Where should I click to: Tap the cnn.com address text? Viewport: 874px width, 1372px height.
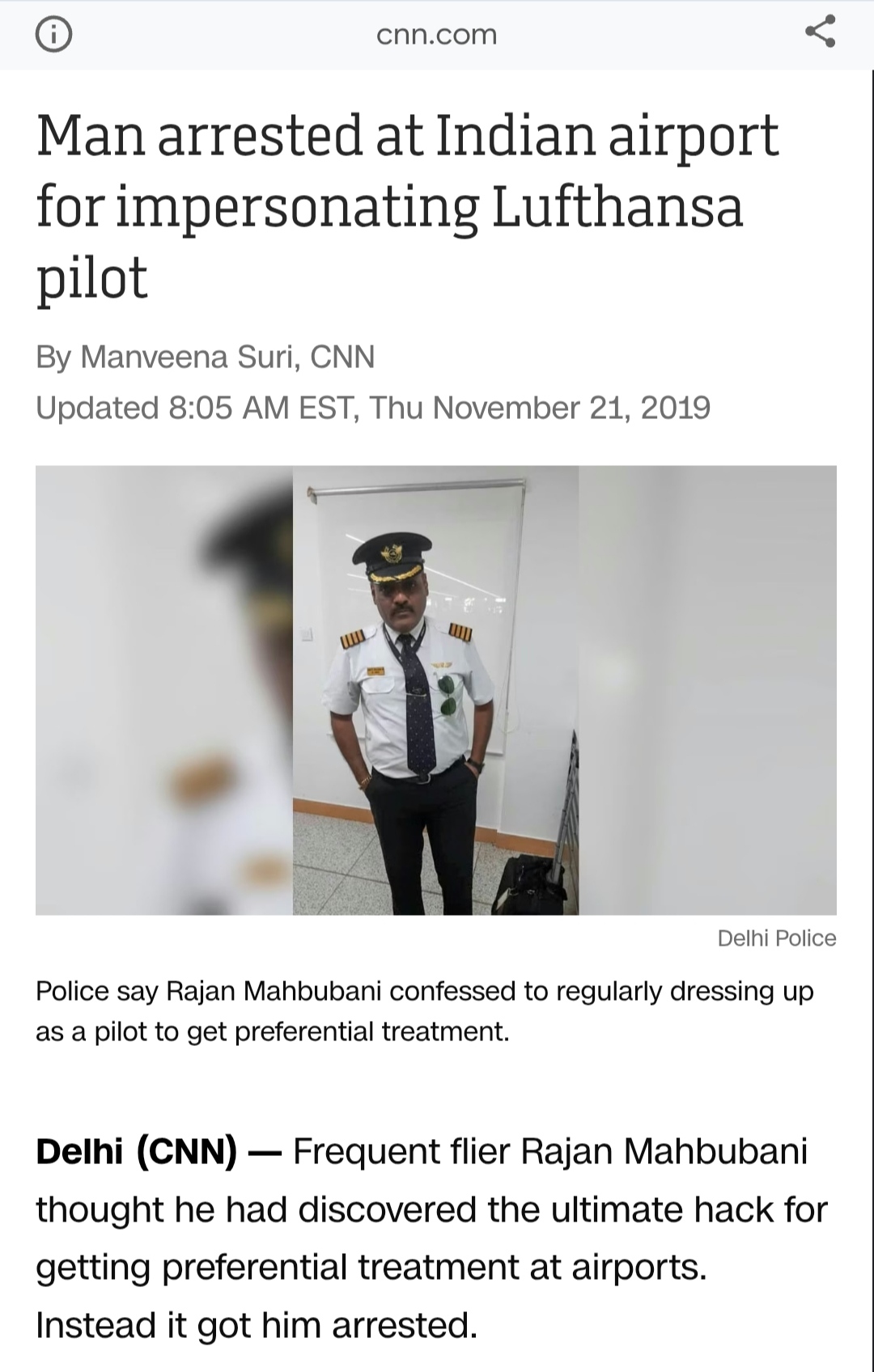click(x=436, y=35)
